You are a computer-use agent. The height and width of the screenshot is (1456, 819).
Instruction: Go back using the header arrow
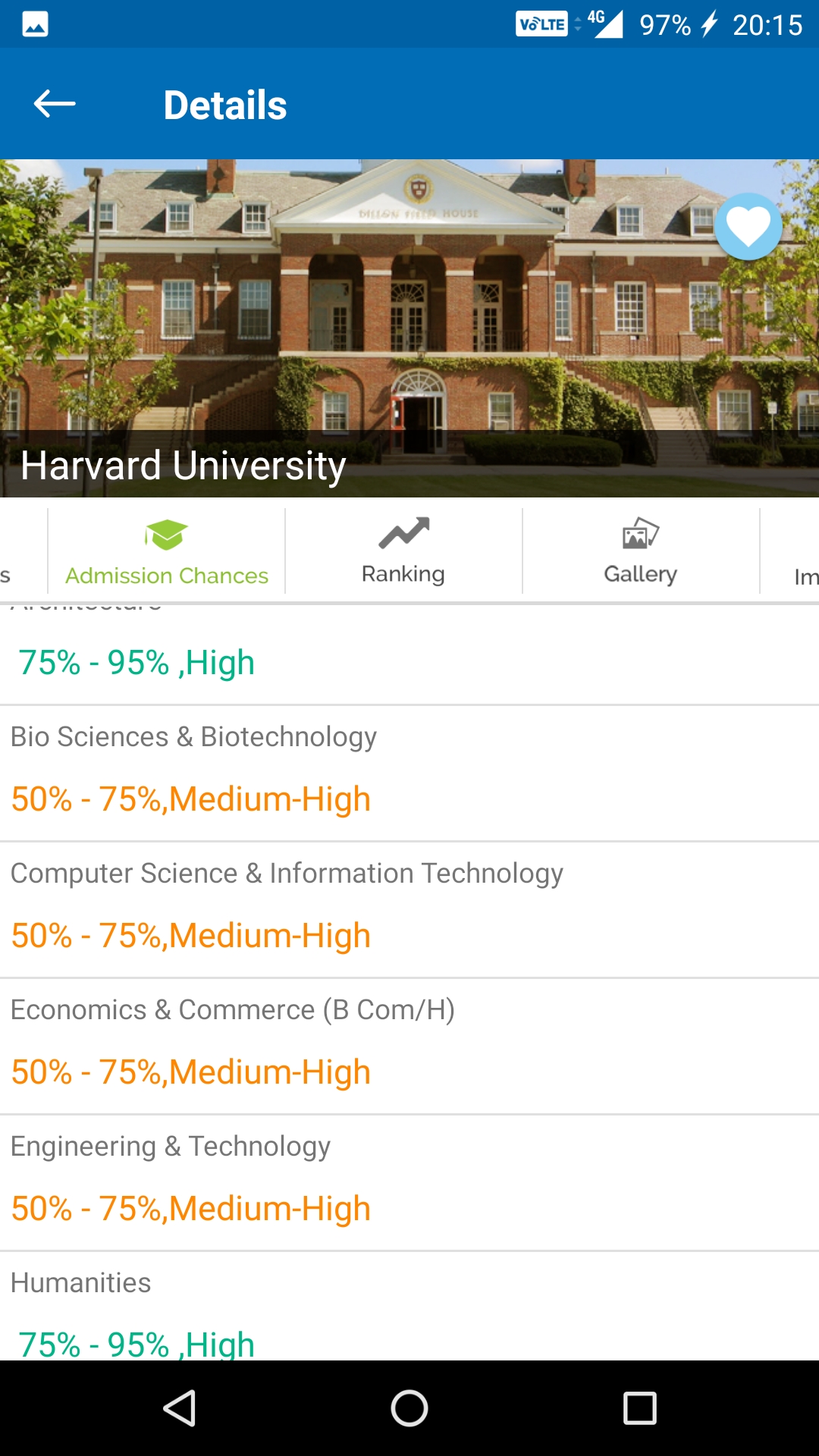55,104
